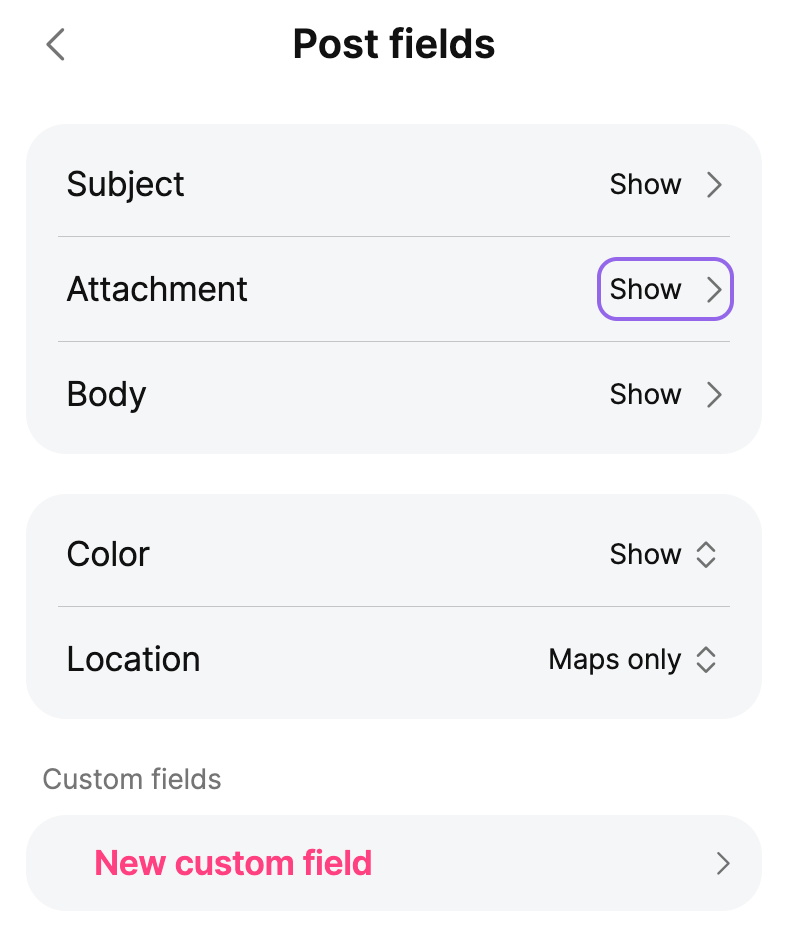The image size is (790, 936).
Task: Expand the Color Show dropdown
Action: (x=664, y=555)
